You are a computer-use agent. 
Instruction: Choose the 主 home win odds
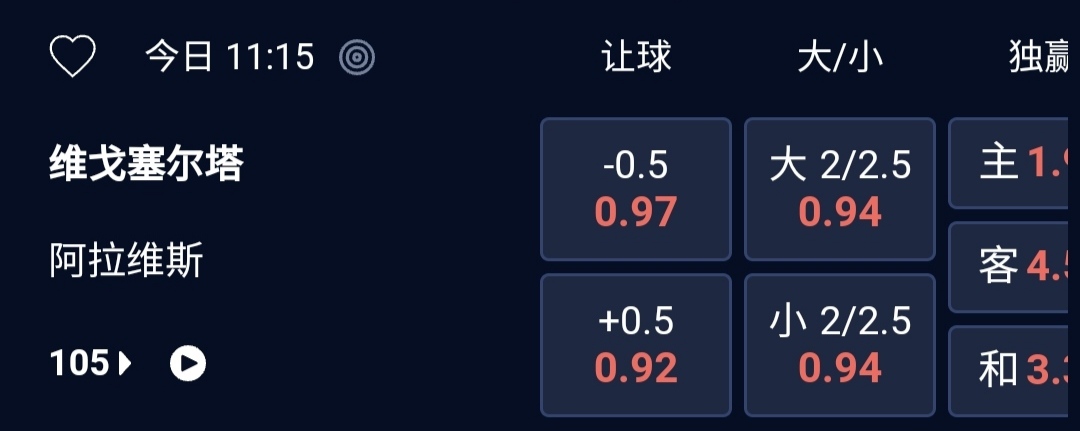click(x=1013, y=163)
